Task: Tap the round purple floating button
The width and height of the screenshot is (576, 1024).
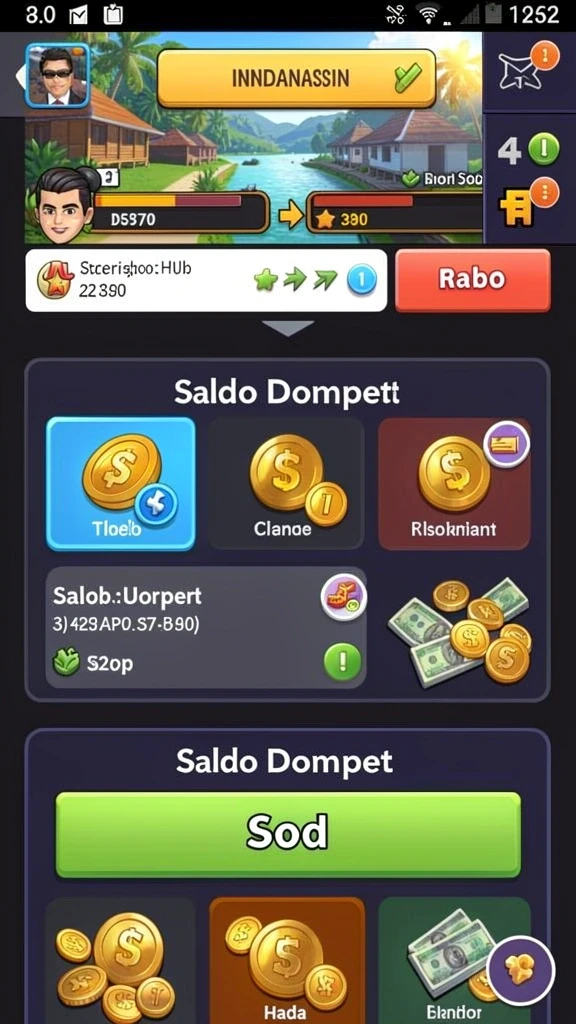Action: pyautogui.click(x=521, y=970)
